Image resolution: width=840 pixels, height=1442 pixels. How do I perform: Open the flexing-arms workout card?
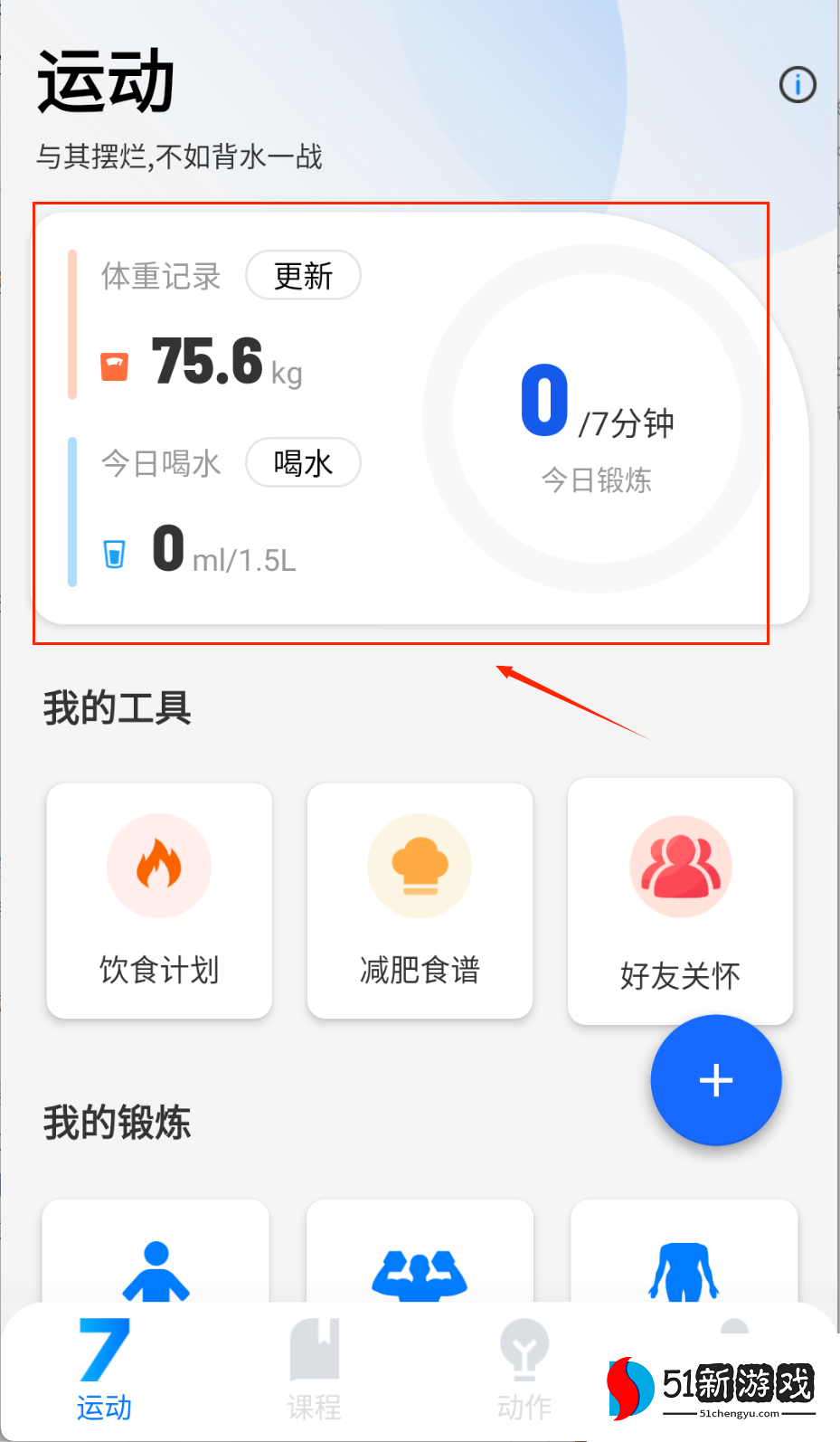420,1257
